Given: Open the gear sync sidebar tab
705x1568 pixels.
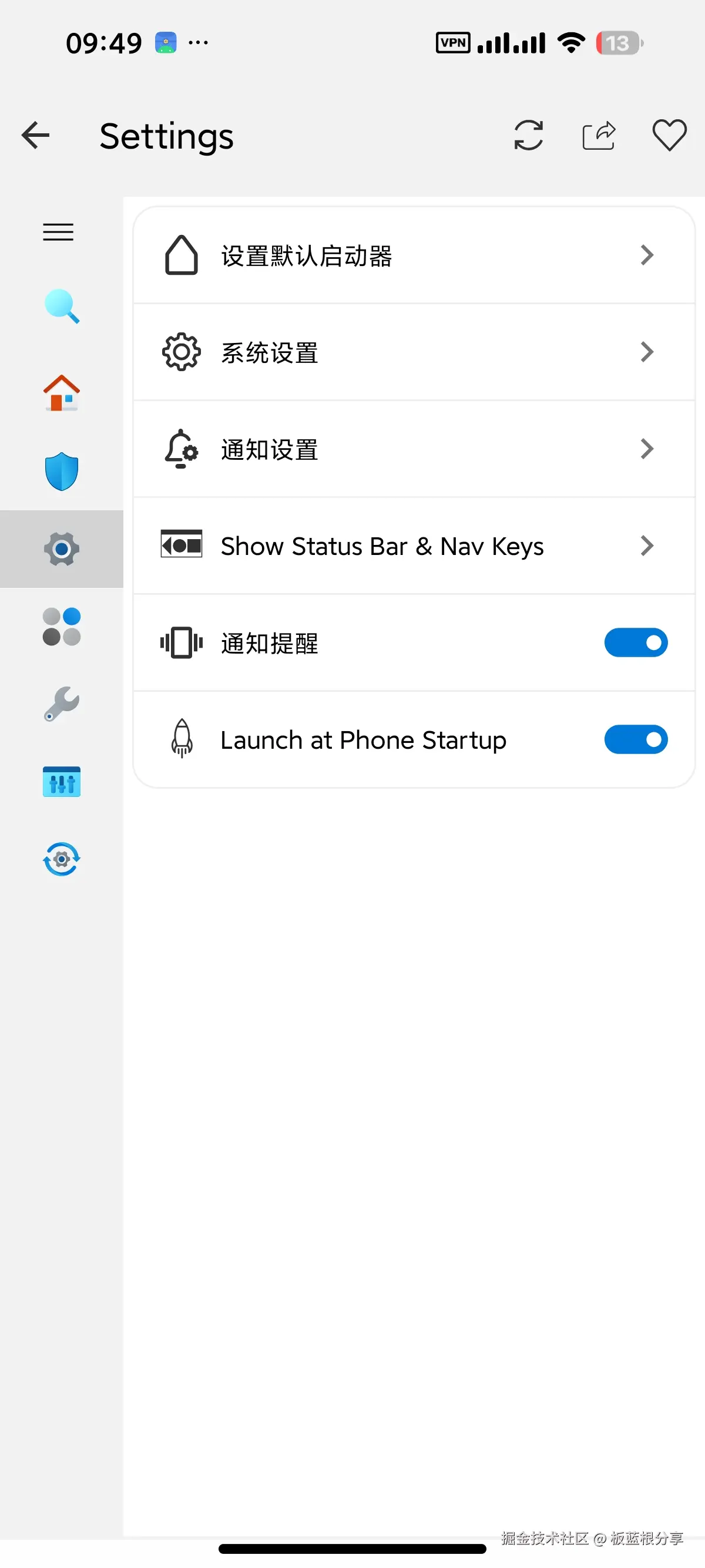Looking at the screenshot, I should (62, 859).
